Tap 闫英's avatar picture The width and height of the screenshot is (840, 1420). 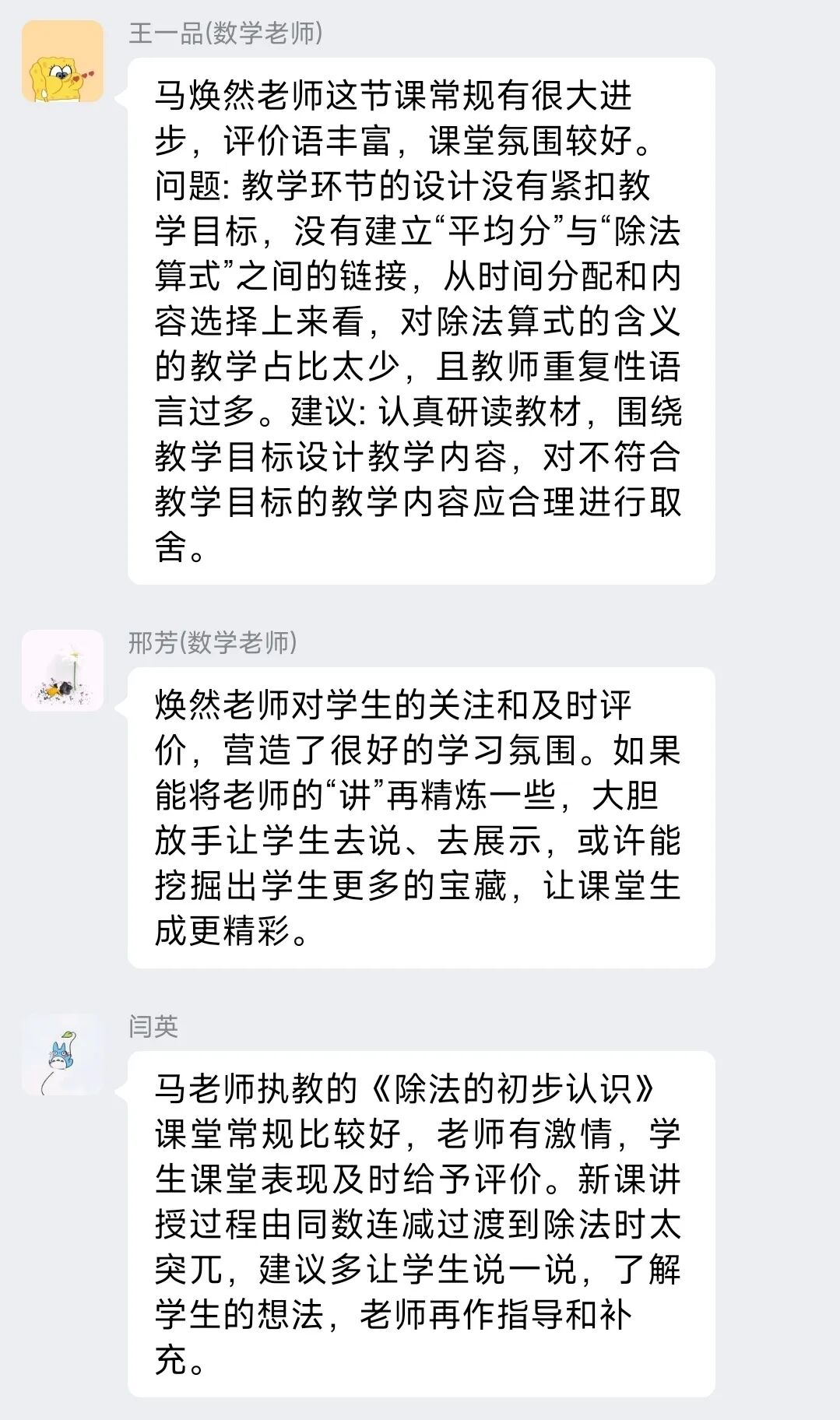tap(62, 1054)
